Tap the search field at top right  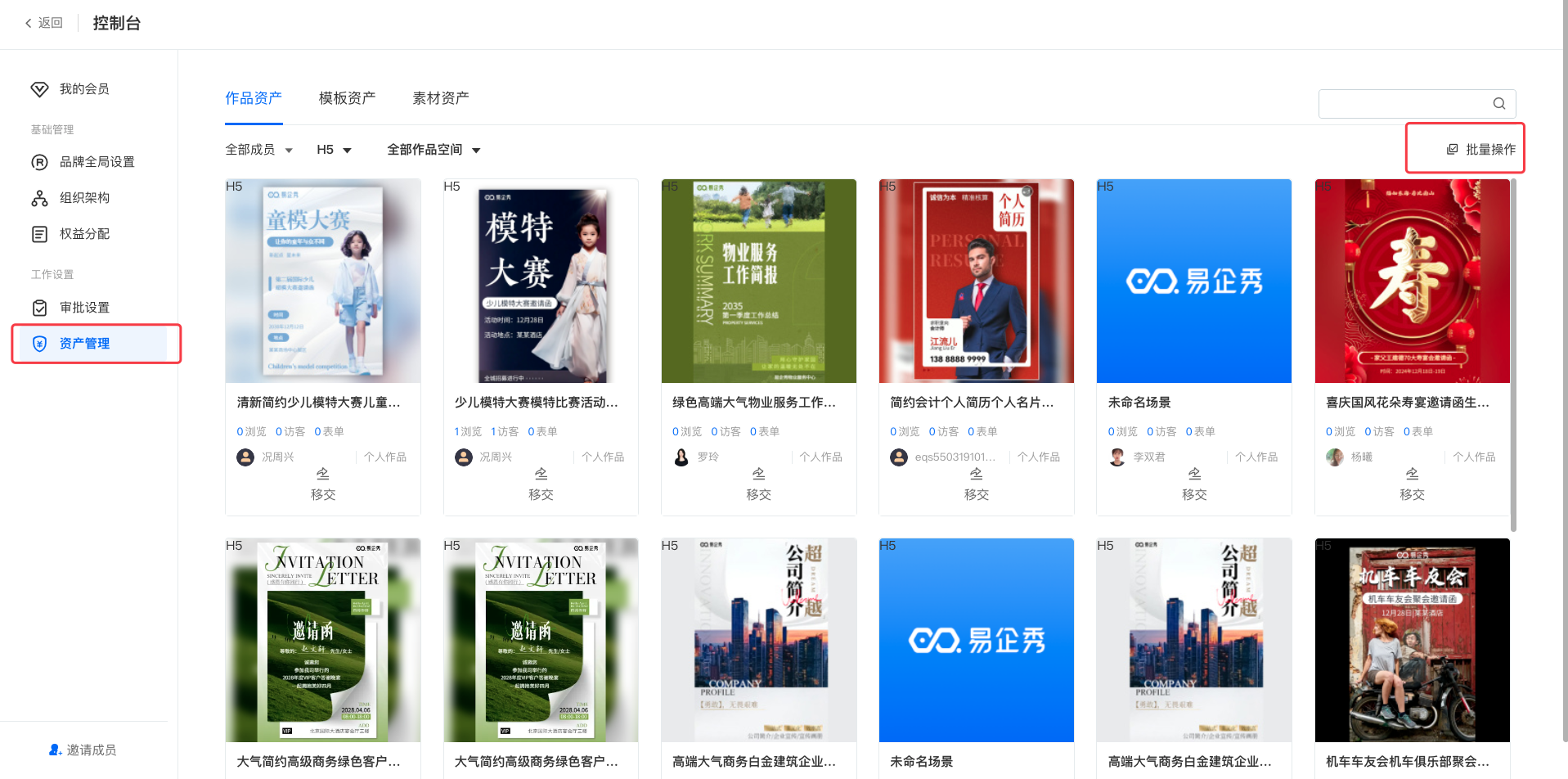1405,104
